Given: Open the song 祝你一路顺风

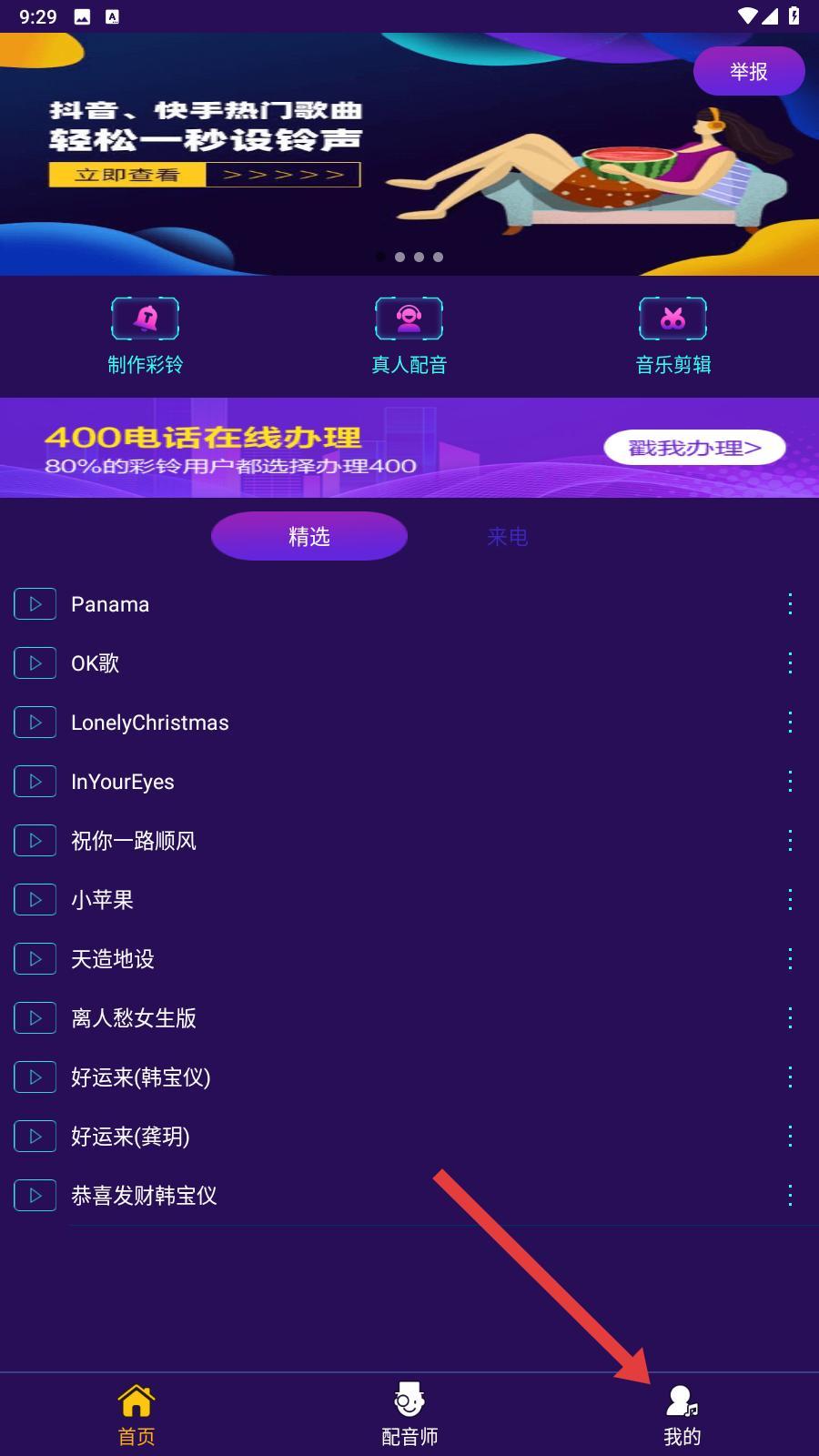Looking at the screenshot, I should [x=134, y=841].
